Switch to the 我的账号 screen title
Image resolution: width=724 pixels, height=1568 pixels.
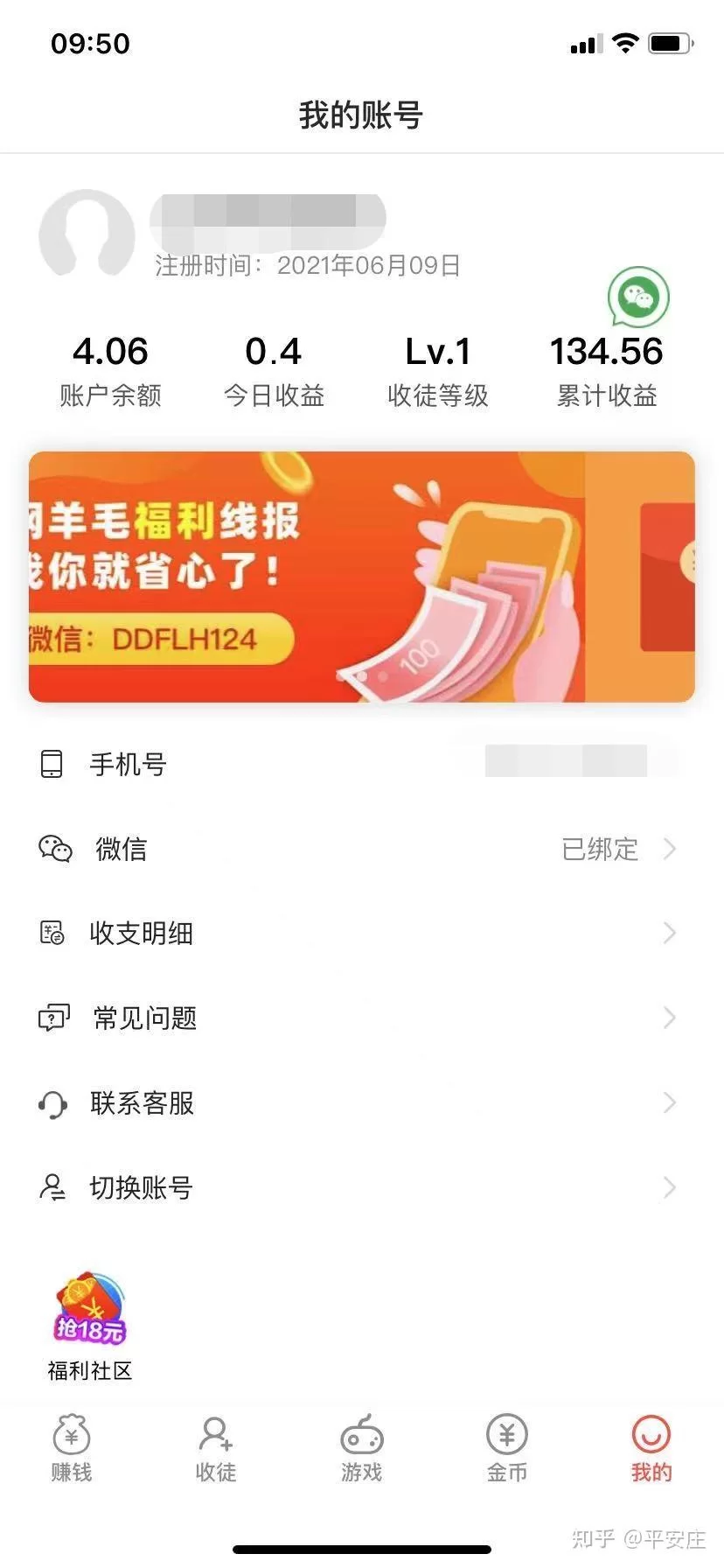361,115
